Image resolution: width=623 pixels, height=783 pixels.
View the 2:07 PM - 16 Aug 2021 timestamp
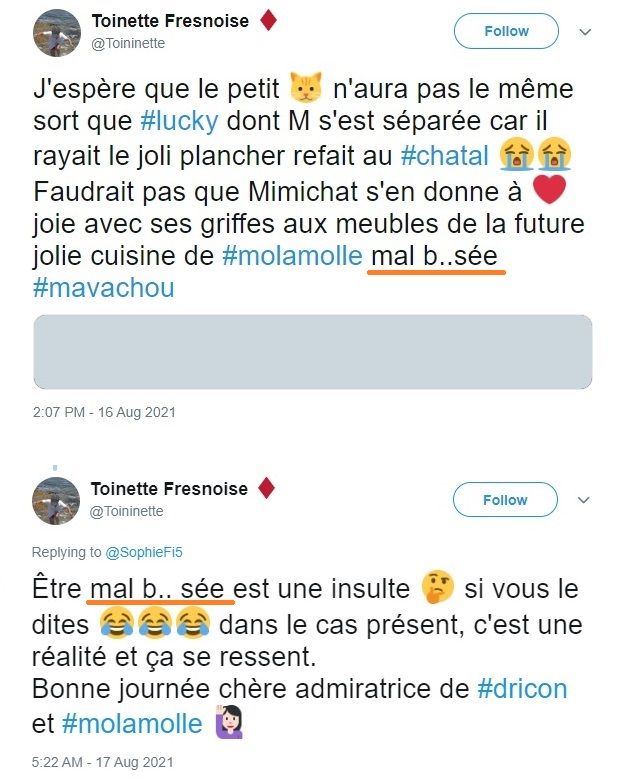point(104,412)
